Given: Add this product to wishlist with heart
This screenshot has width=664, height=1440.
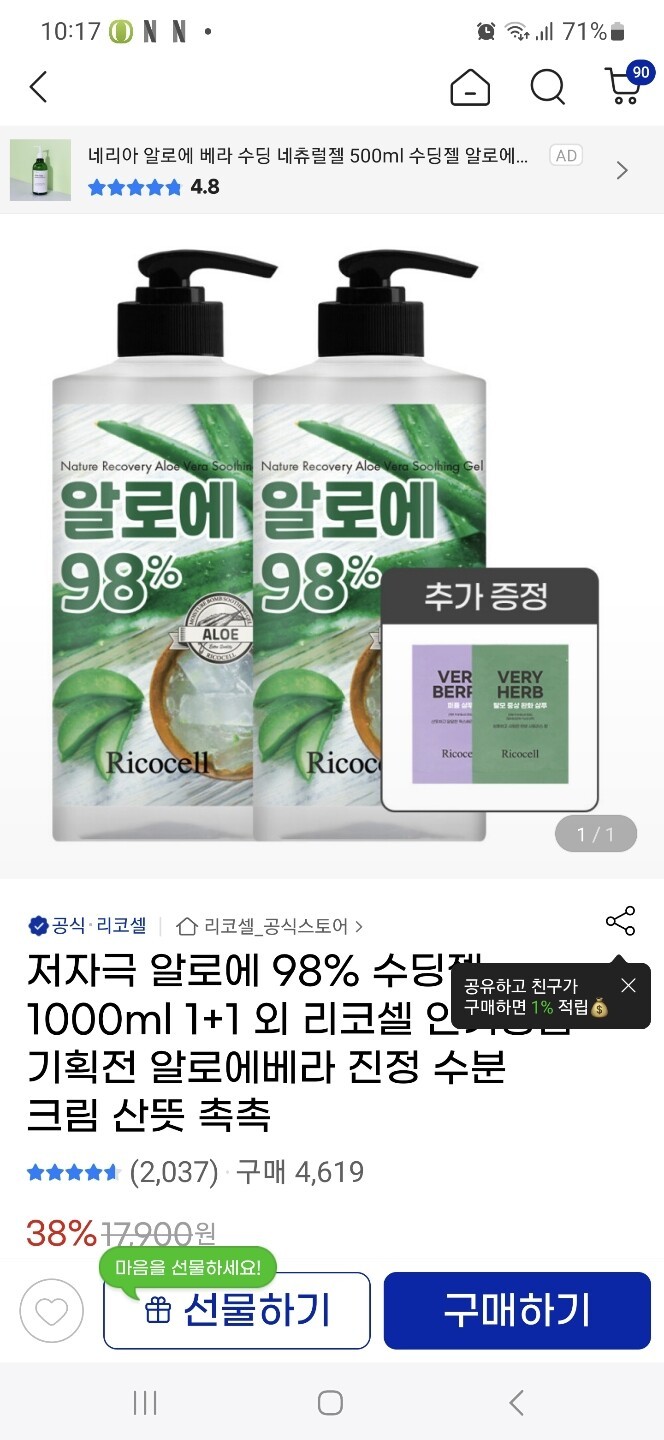Looking at the screenshot, I should (x=52, y=1311).
